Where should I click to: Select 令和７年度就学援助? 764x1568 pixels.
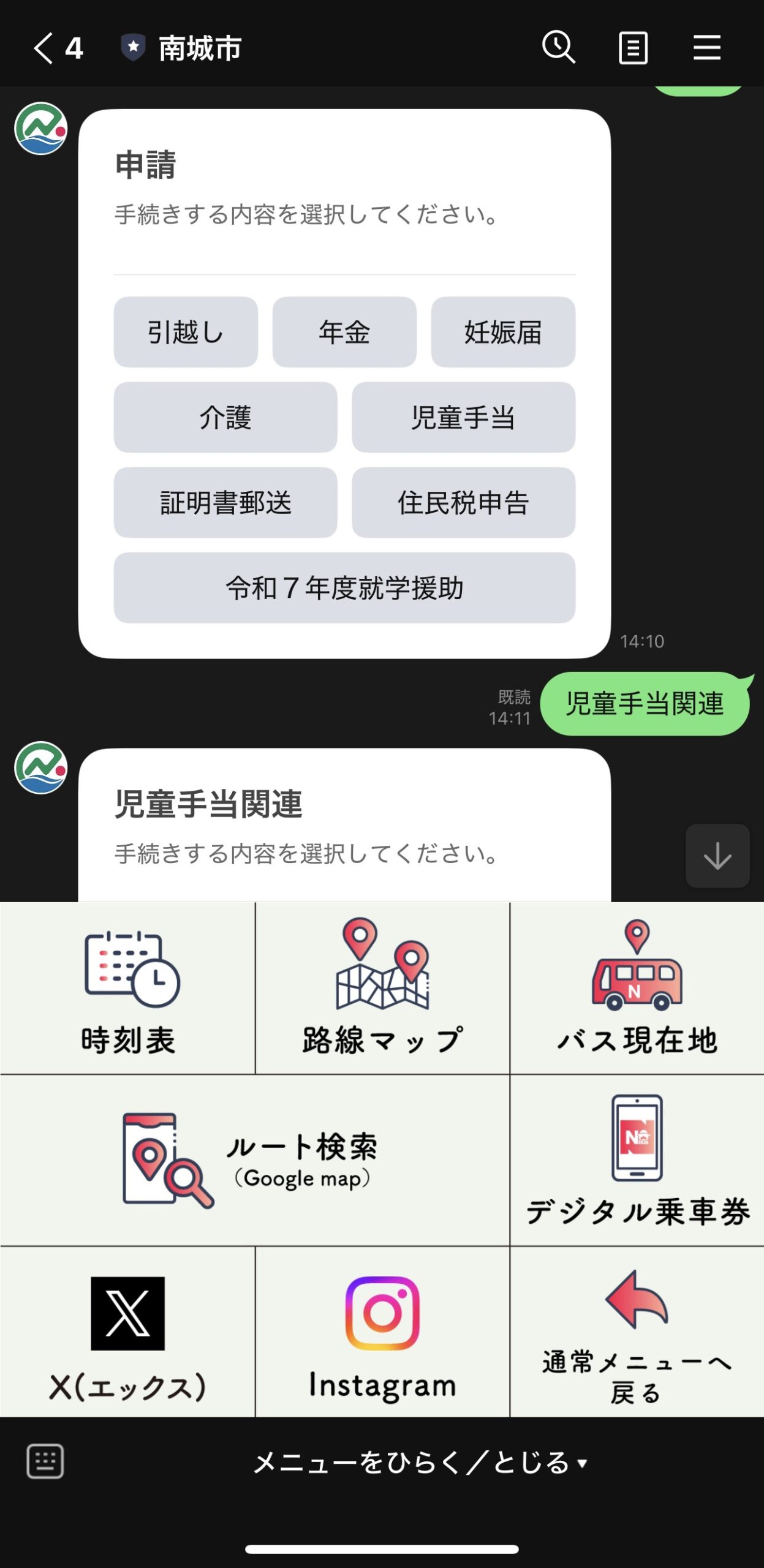coord(344,587)
